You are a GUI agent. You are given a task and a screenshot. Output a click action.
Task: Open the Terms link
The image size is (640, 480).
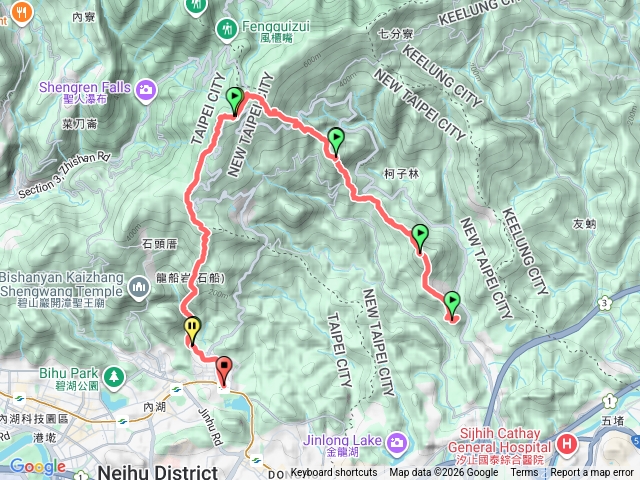coord(524,473)
